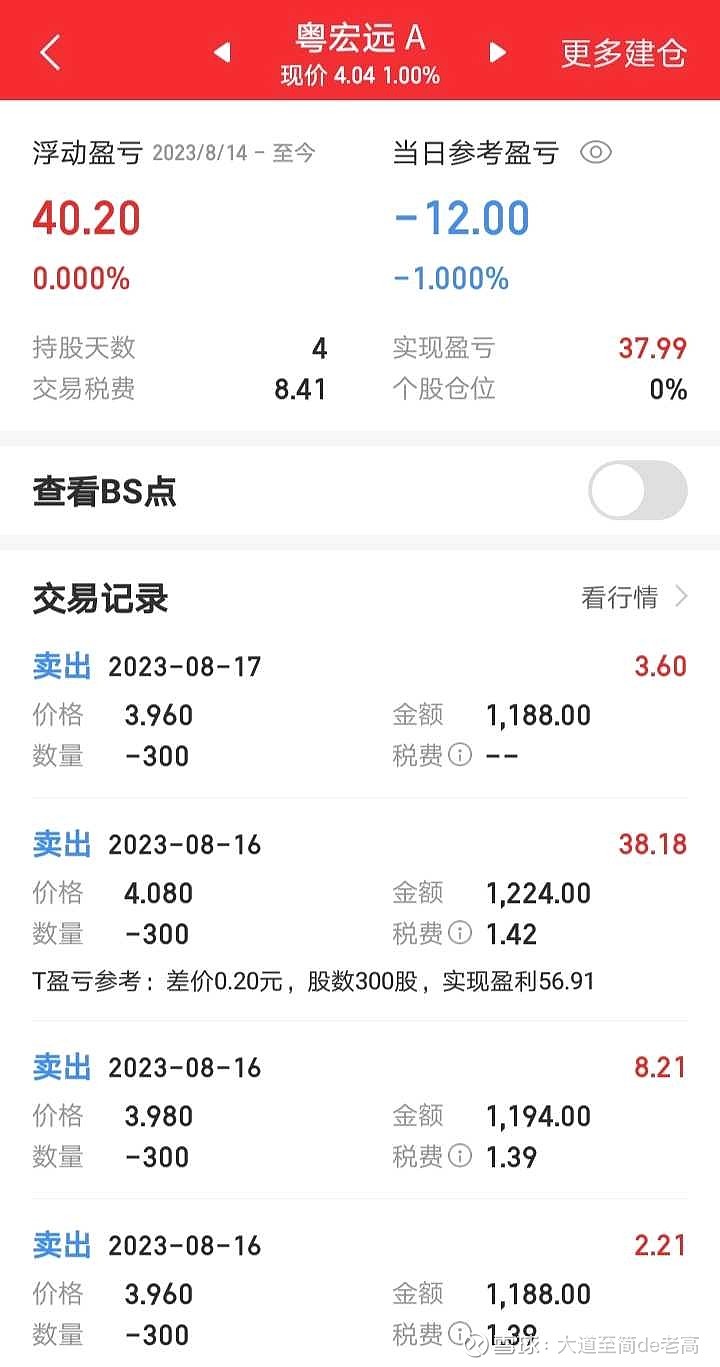Select the 2023-08-17 sell record

pyautogui.click(x=185, y=666)
